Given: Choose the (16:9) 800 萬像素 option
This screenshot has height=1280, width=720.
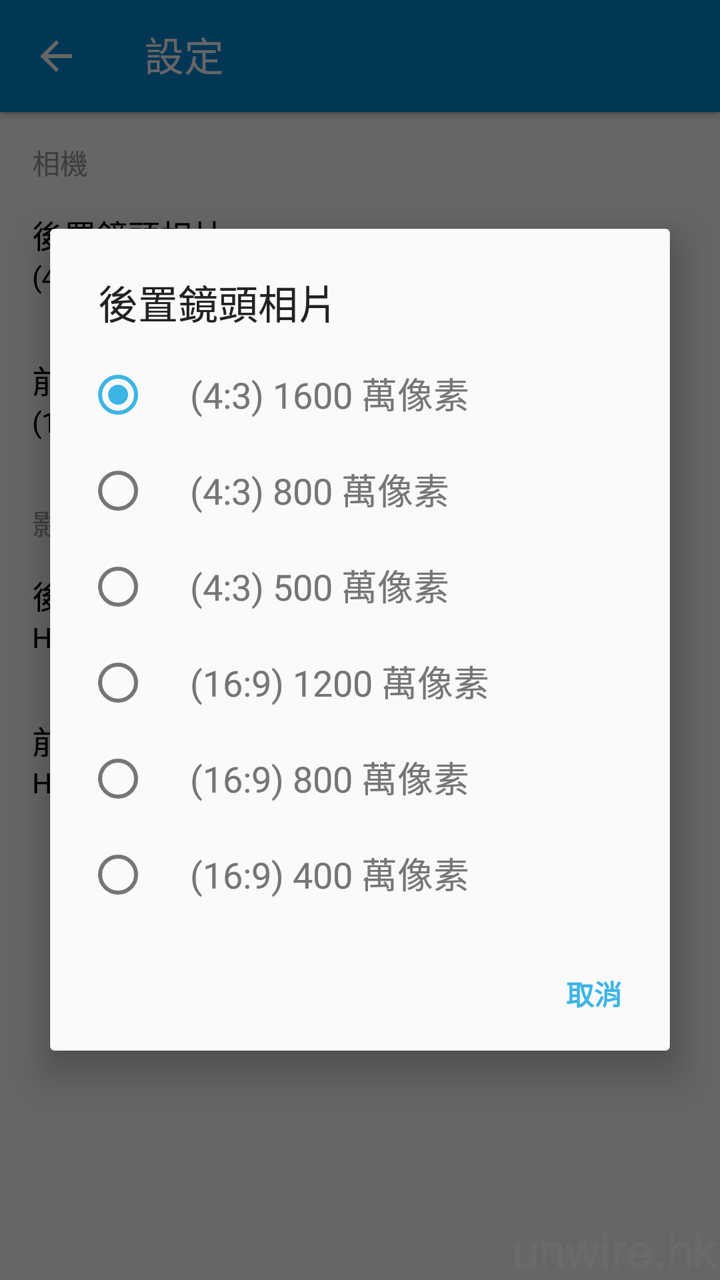Looking at the screenshot, I should tap(118, 779).
